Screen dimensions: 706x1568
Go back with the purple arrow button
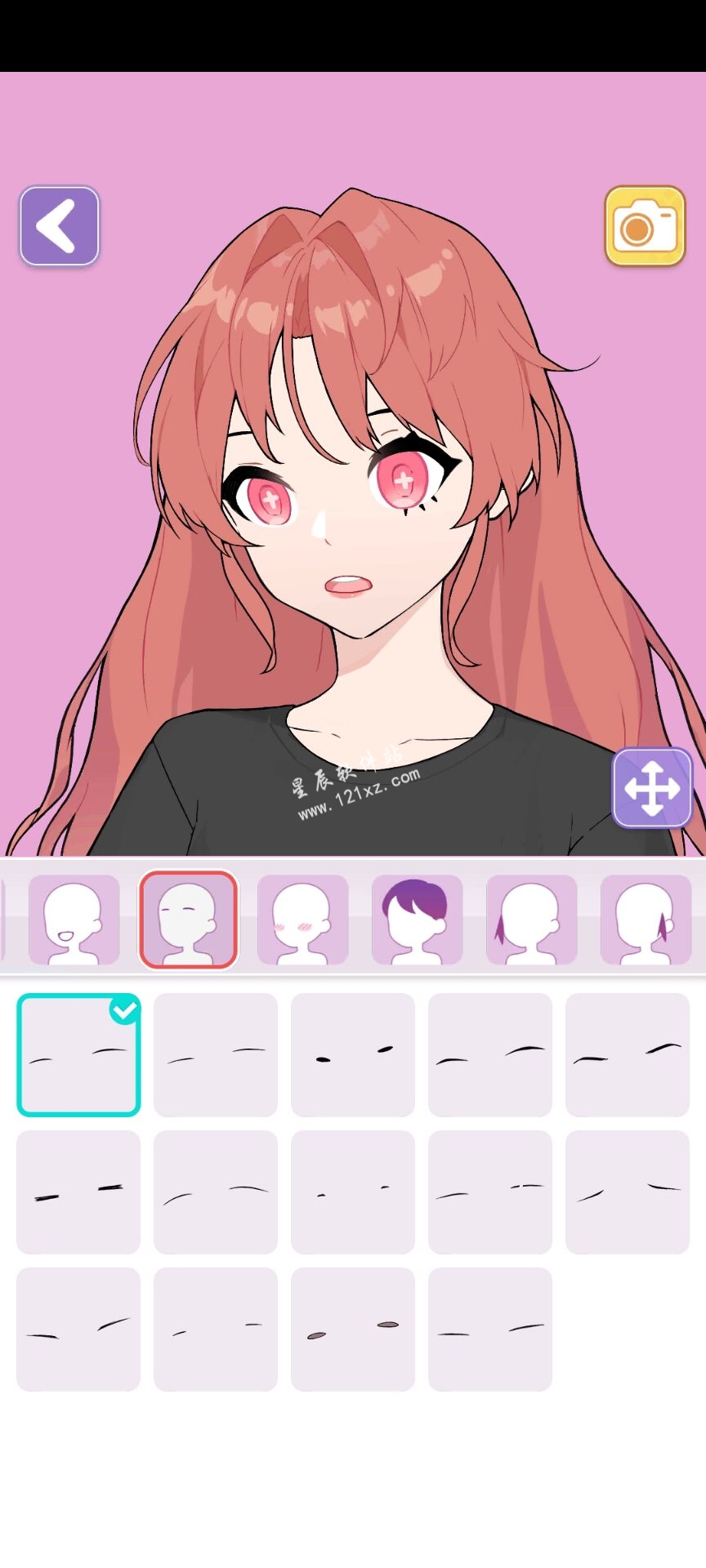point(60,226)
